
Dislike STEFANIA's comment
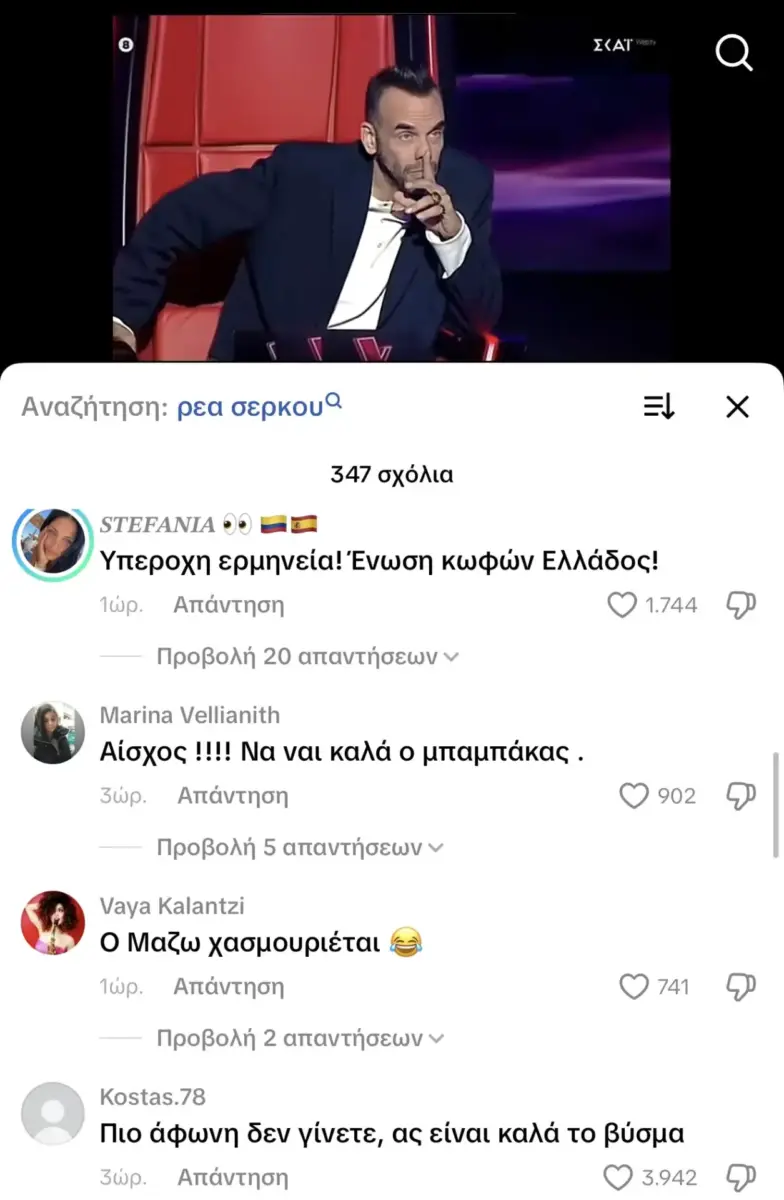point(740,605)
